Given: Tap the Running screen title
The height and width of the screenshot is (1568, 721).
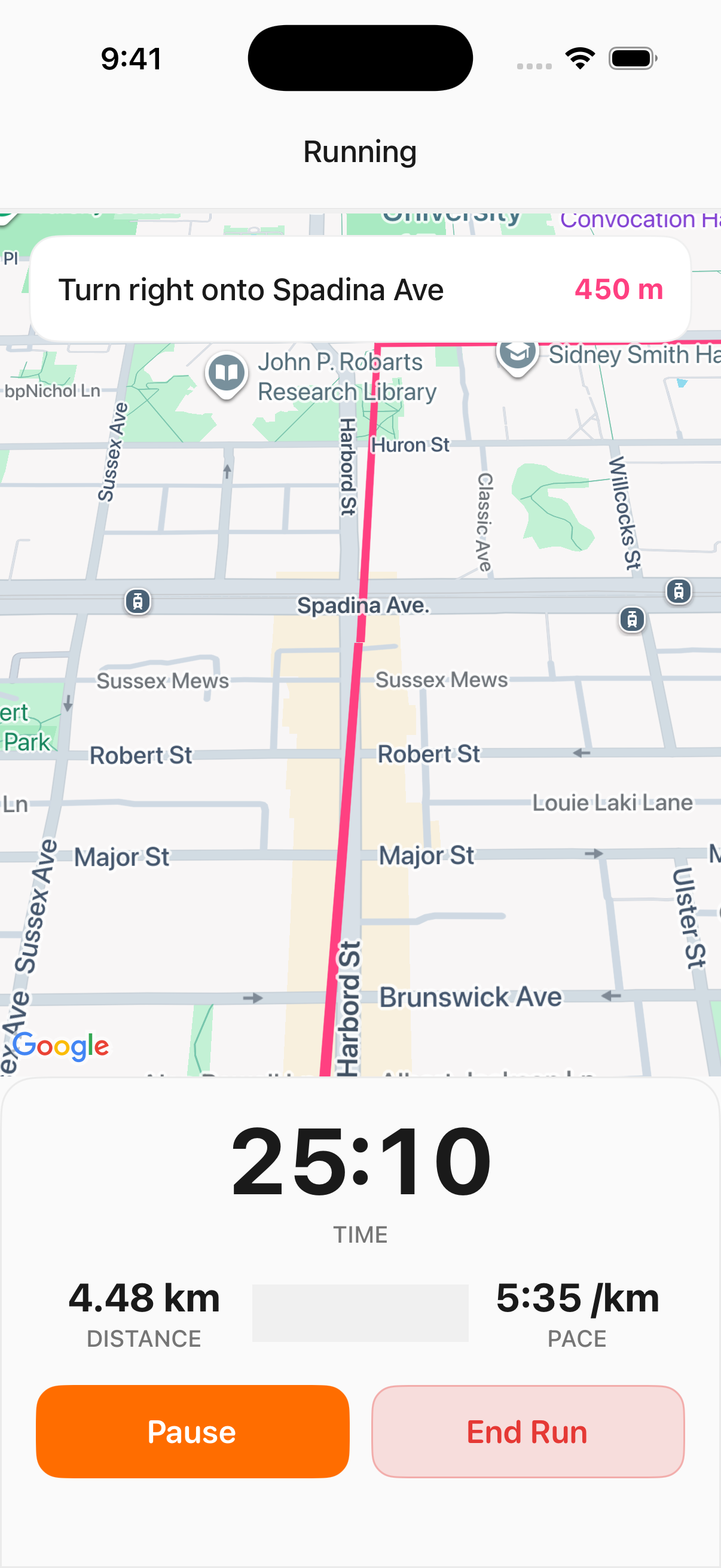Looking at the screenshot, I should (x=360, y=151).
